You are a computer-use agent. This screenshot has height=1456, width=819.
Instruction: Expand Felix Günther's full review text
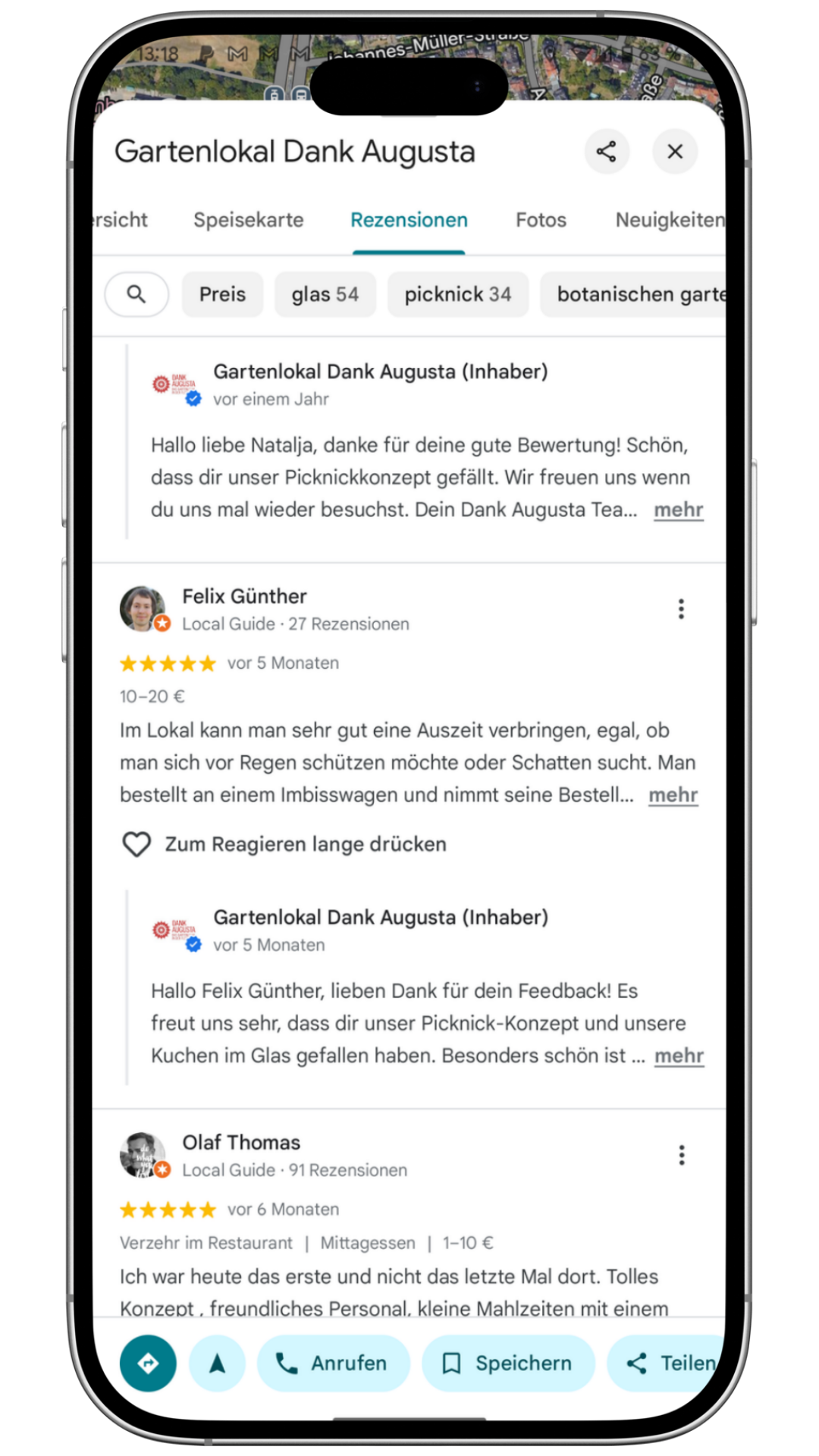point(673,795)
